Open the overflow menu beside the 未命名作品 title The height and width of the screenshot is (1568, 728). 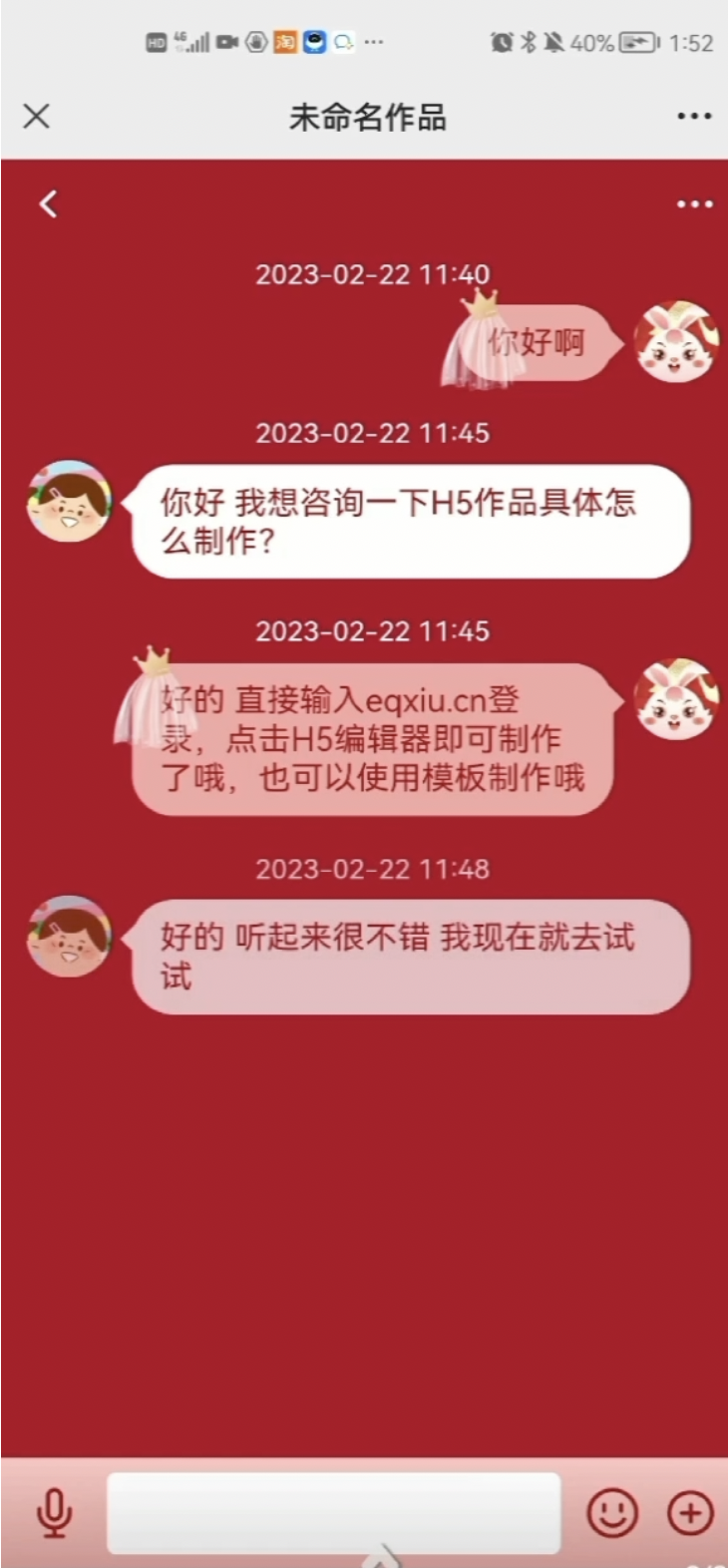(694, 117)
